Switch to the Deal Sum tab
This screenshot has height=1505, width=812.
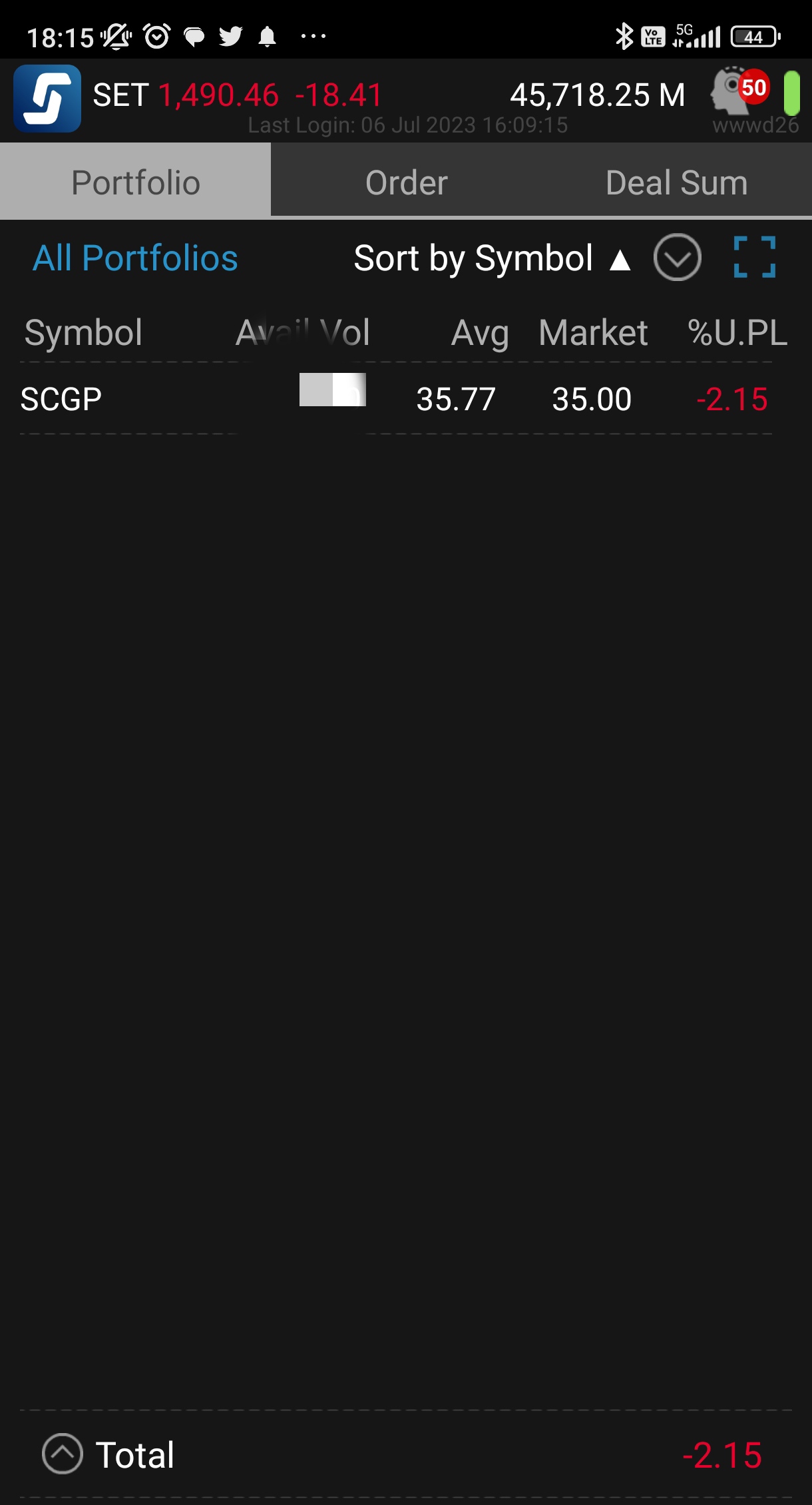point(676,182)
